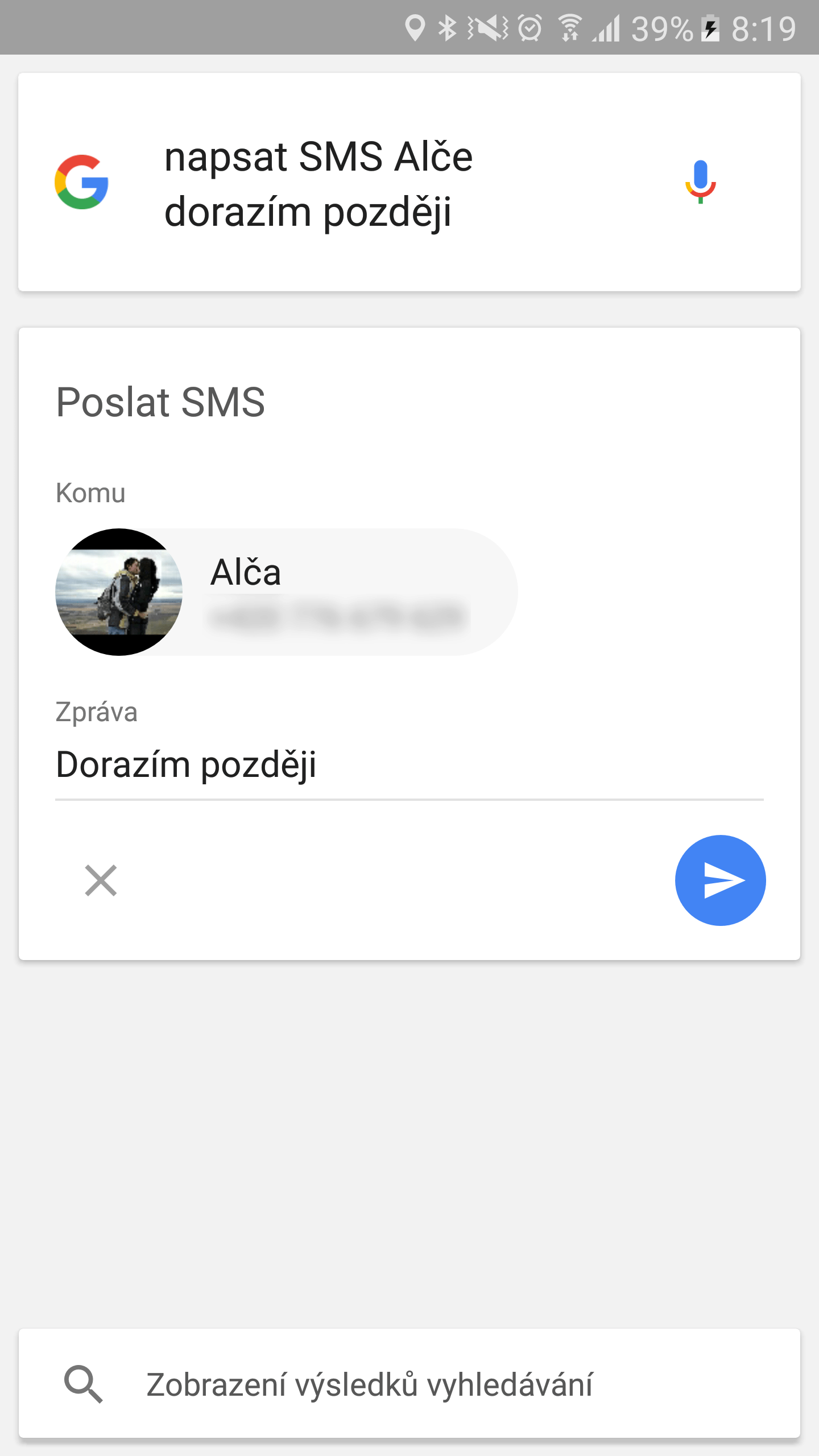
Task: Cancel the SMS with the X
Action: click(x=101, y=880)
